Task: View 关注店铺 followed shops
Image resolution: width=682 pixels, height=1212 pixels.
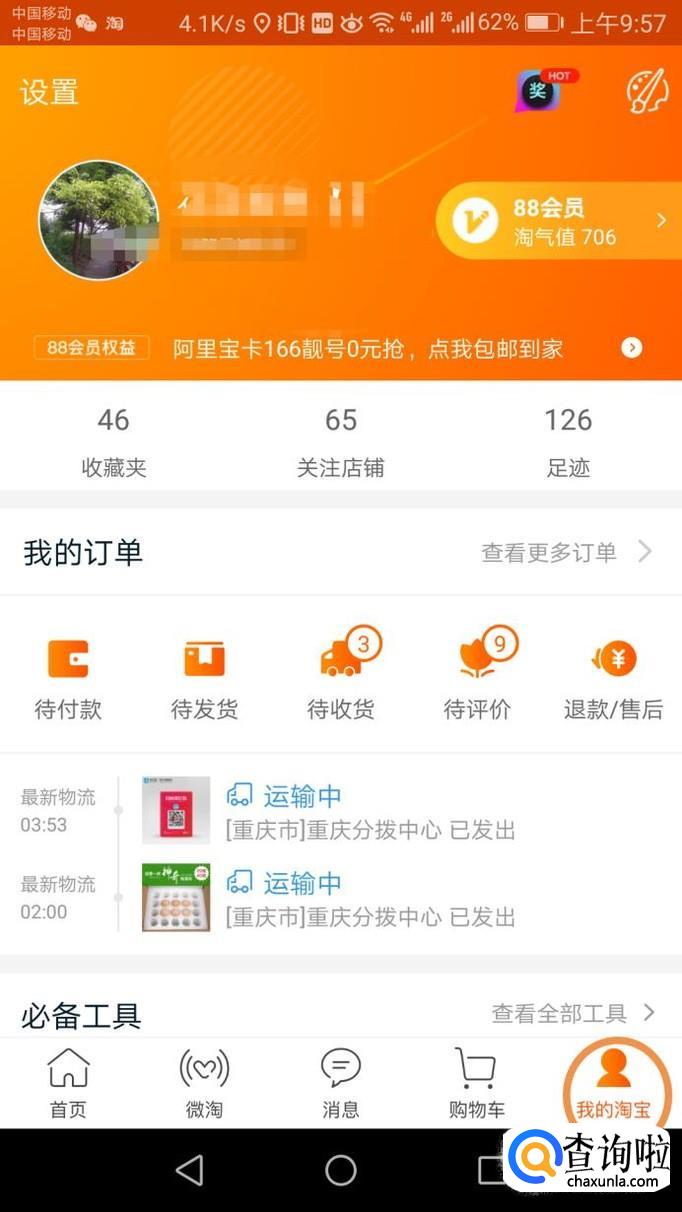Action: click(341, 440)
